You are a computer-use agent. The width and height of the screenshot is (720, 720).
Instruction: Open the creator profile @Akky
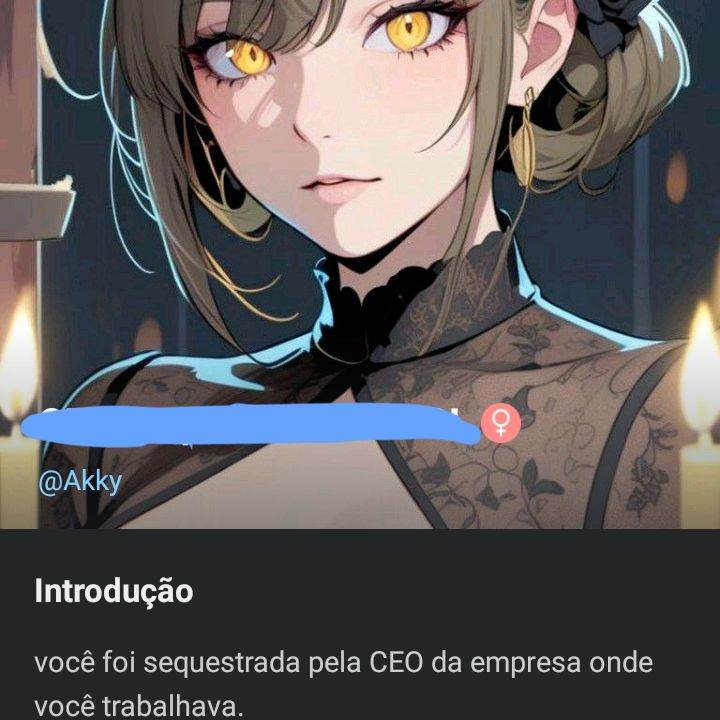point(80,481)
